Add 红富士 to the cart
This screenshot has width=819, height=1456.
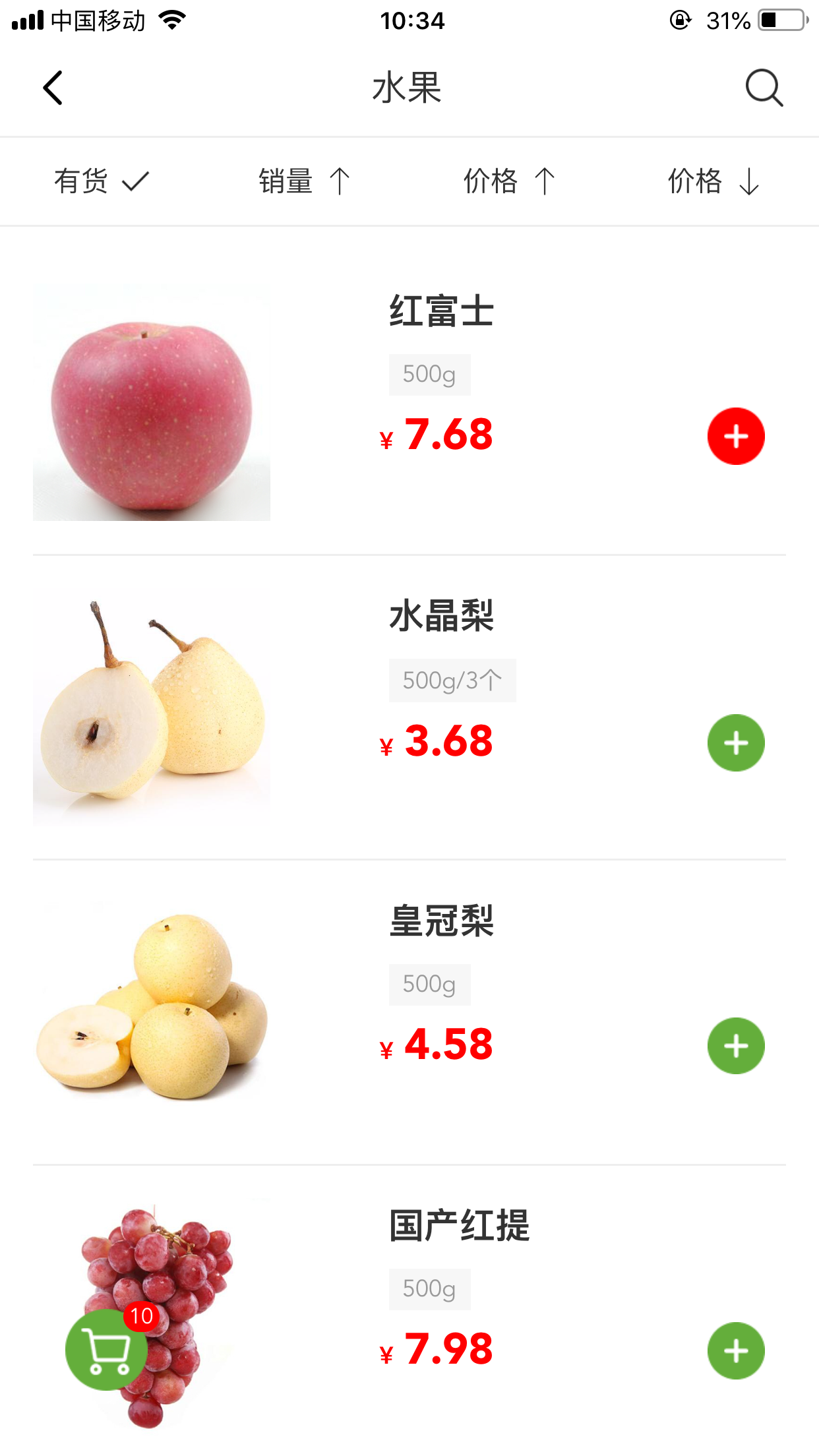point(736,437)
